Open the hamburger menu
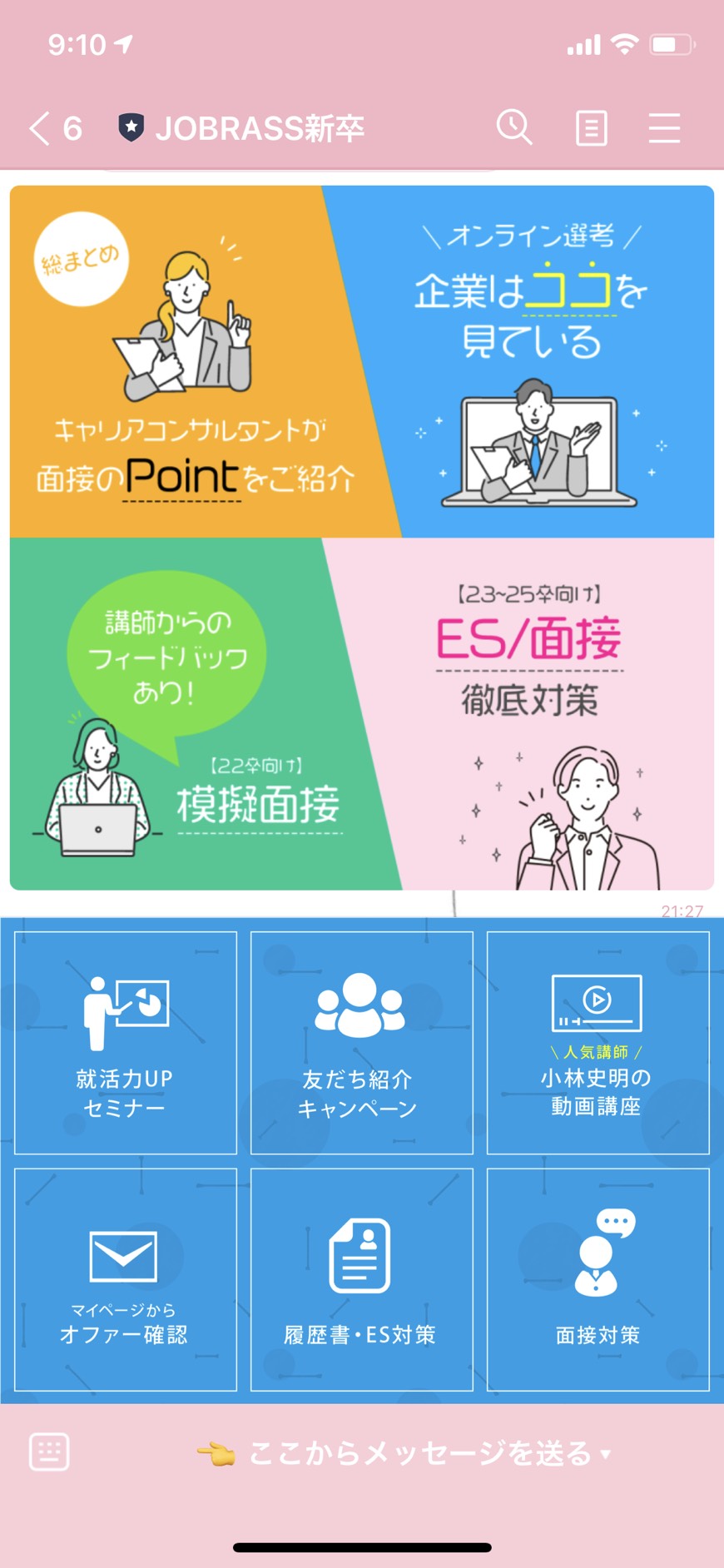The width and height of the screenshot is (724, 1568). point(664,129)
